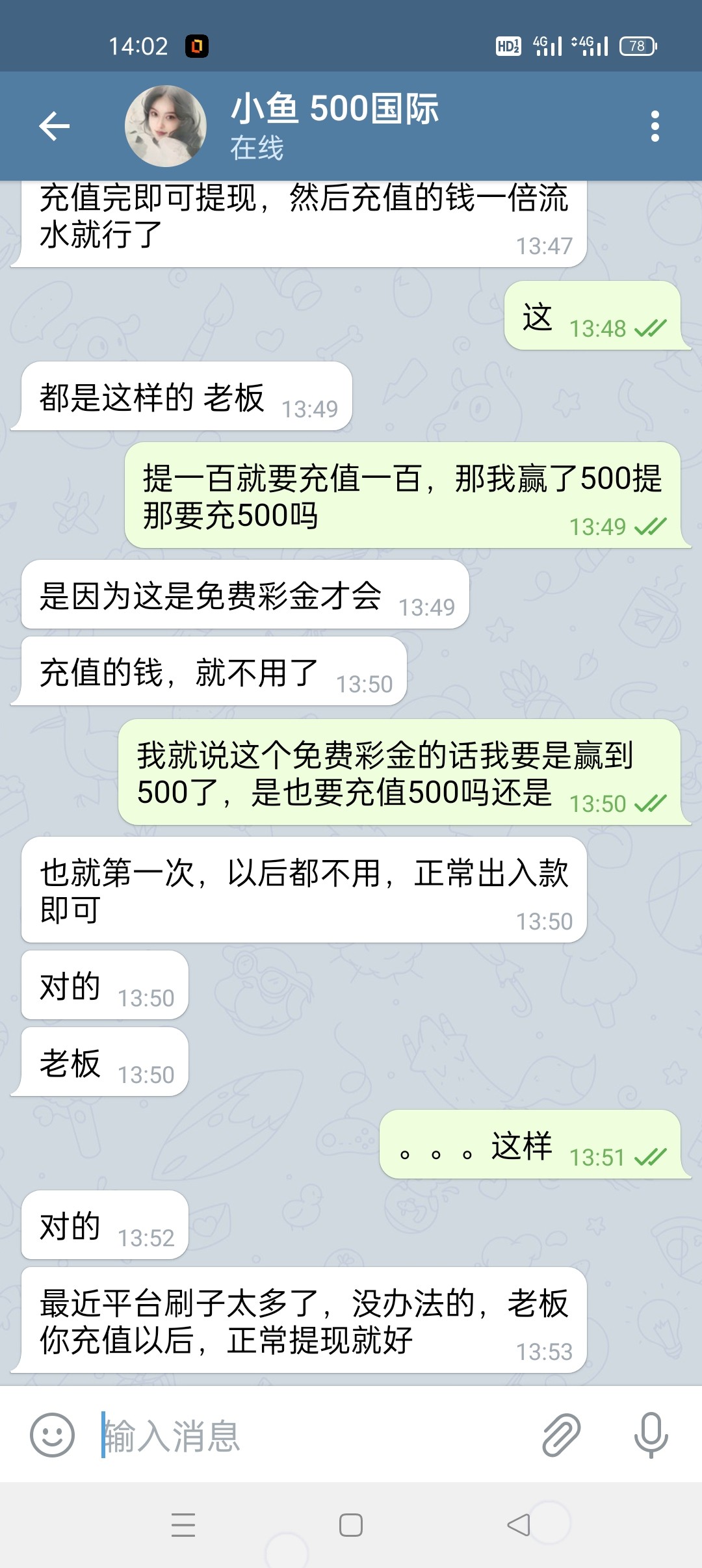Open the emoji picker
This screenshot has width=702, height=1568.
[52, 1435]
